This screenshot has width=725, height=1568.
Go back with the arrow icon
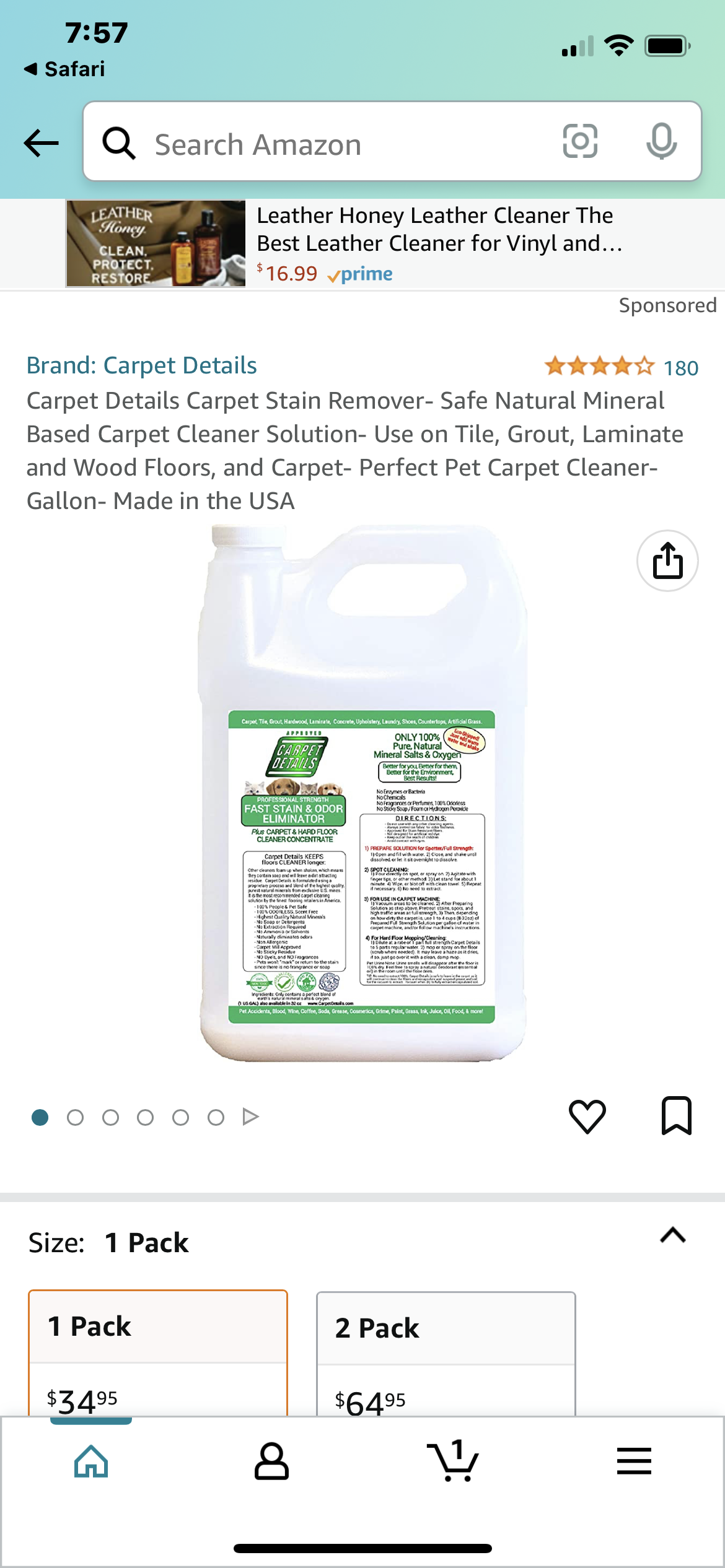point(41,143)
